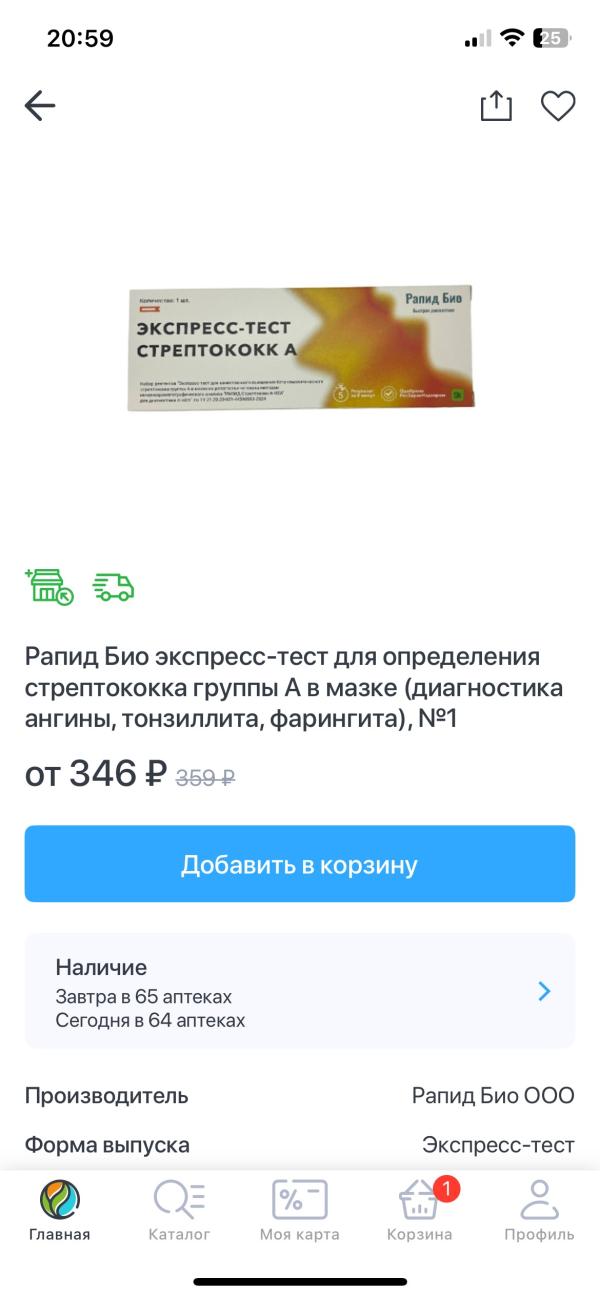Open the express-test product photo

point(300,347)
